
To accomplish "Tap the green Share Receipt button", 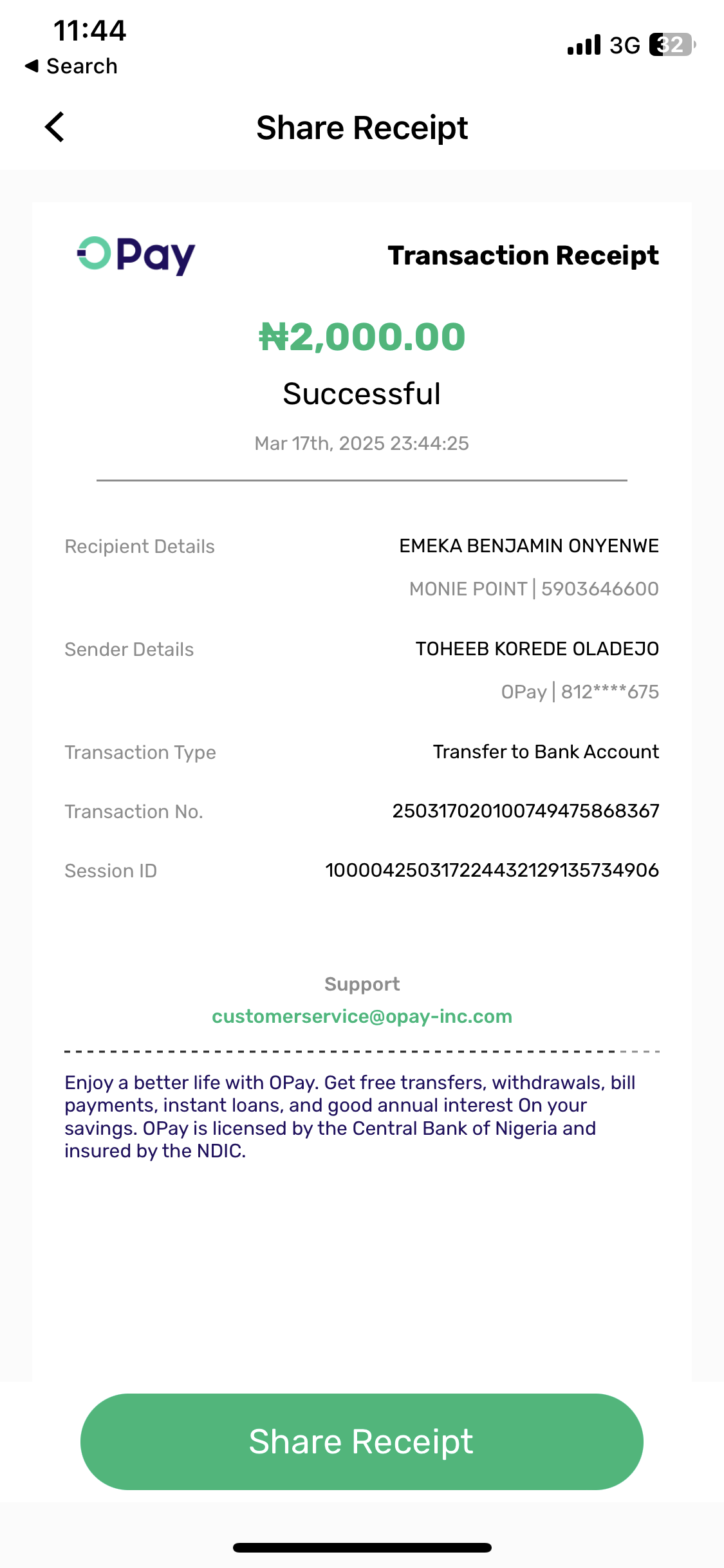I will pos(362,1441).
